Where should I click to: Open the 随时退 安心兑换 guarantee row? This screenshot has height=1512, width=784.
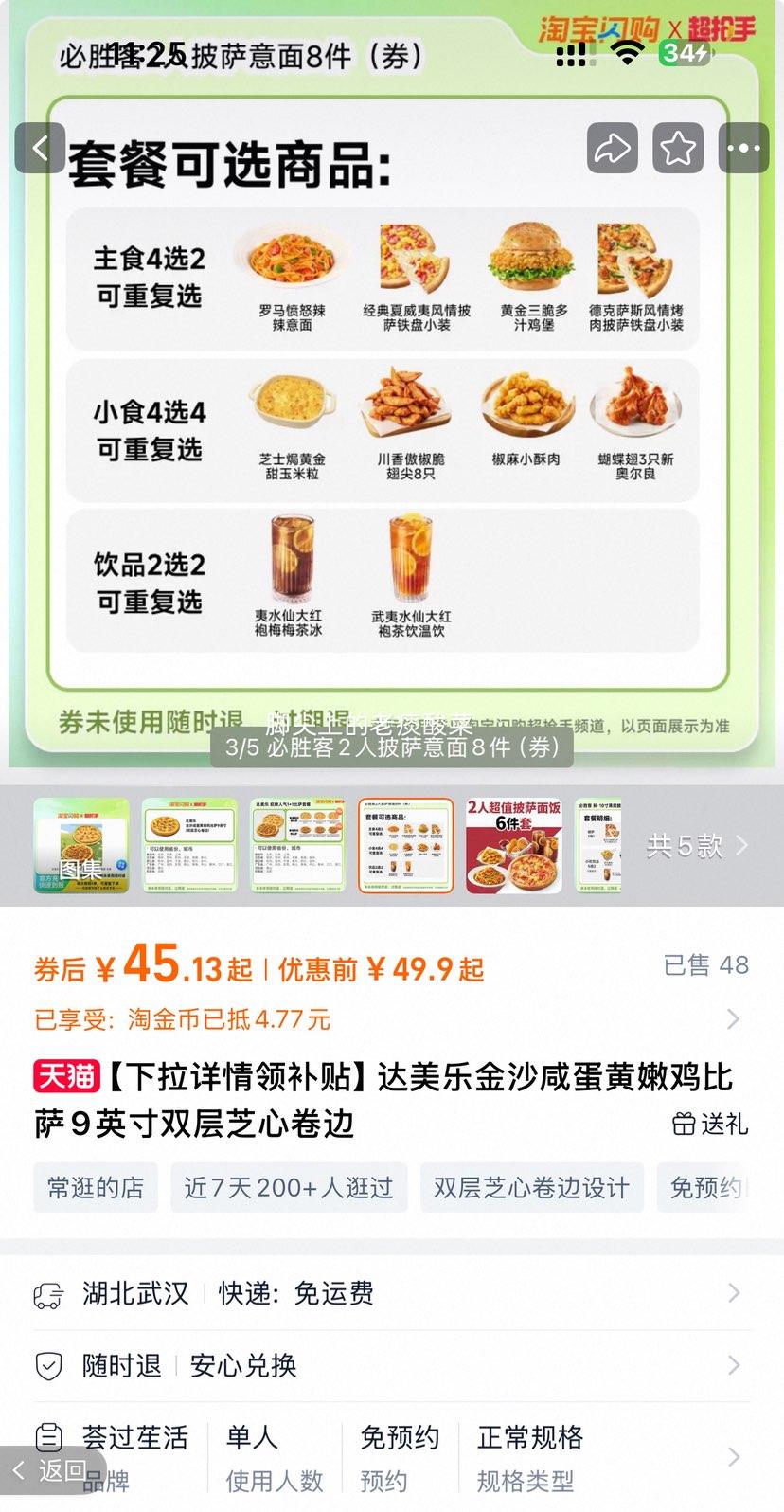391,1365
